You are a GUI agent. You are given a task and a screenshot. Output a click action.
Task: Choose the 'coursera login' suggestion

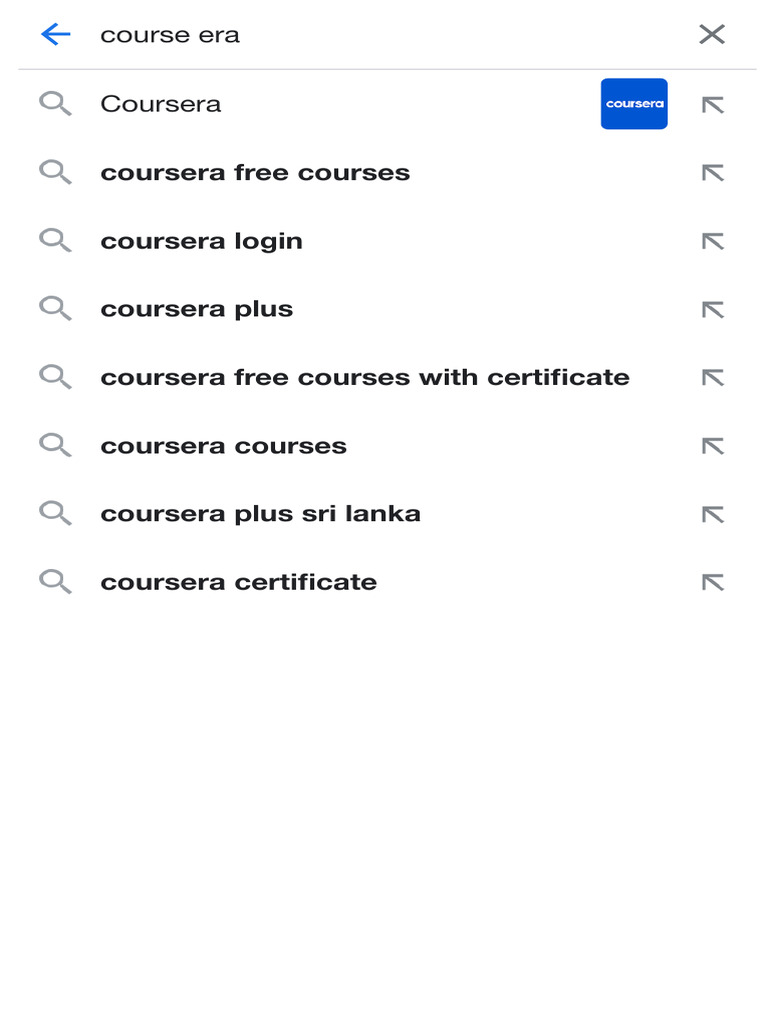pyautogui.click(x=201, y=241)
